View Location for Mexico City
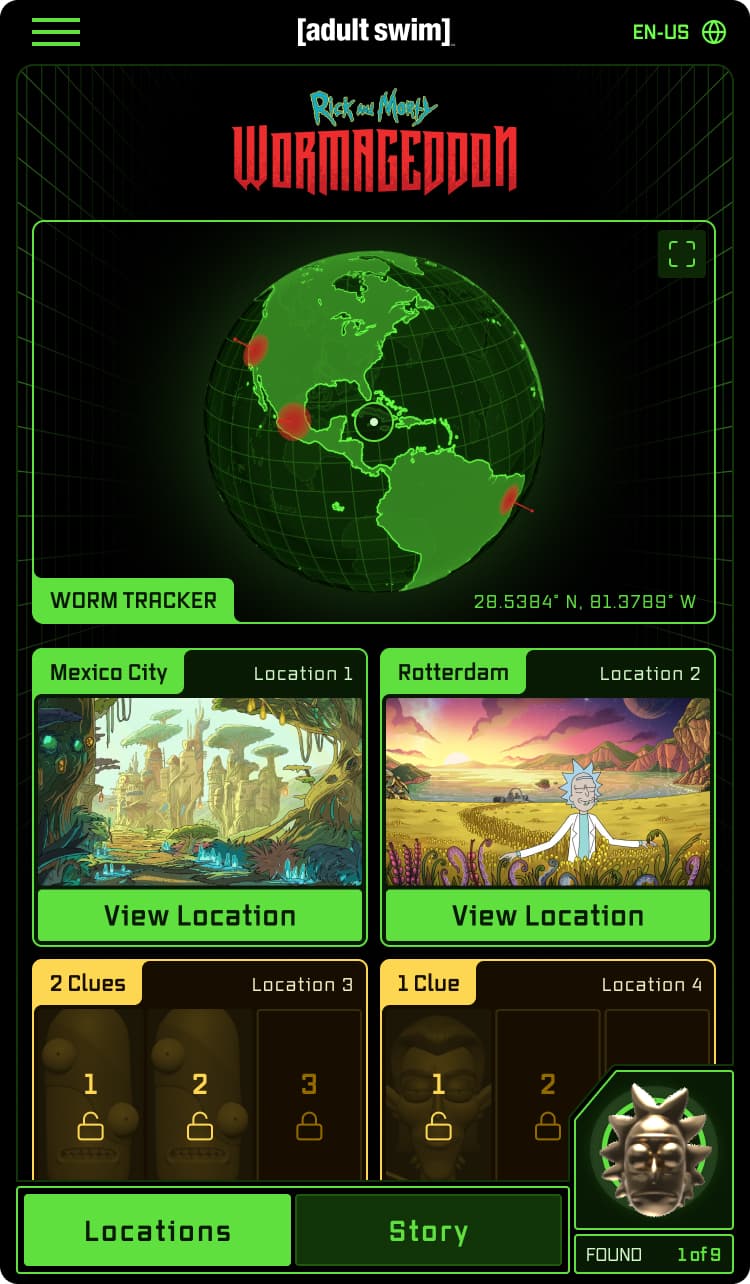Viewport: 750px width, 1284px height. (x=200, y=915)
